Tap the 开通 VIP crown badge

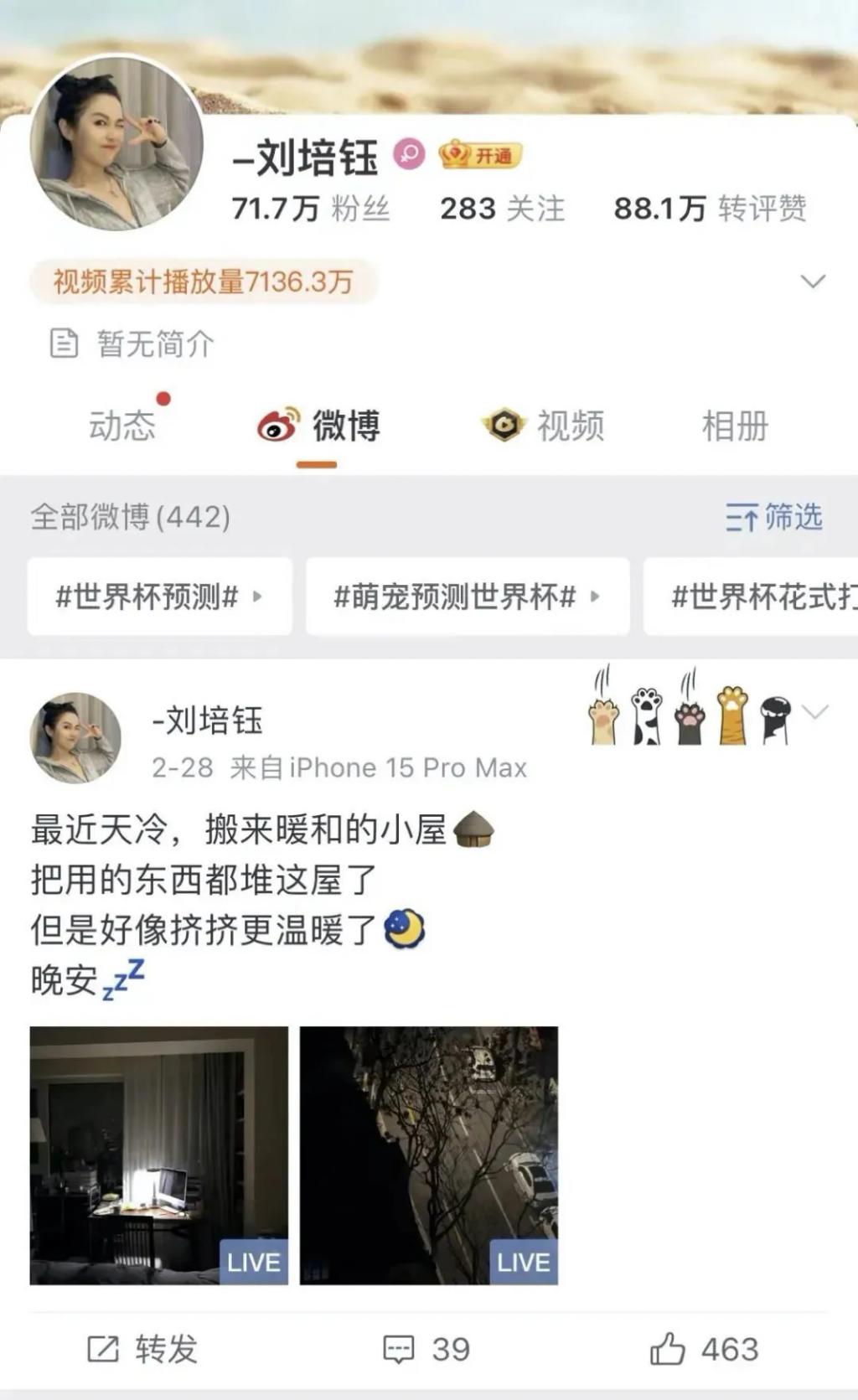pos(480,156)
